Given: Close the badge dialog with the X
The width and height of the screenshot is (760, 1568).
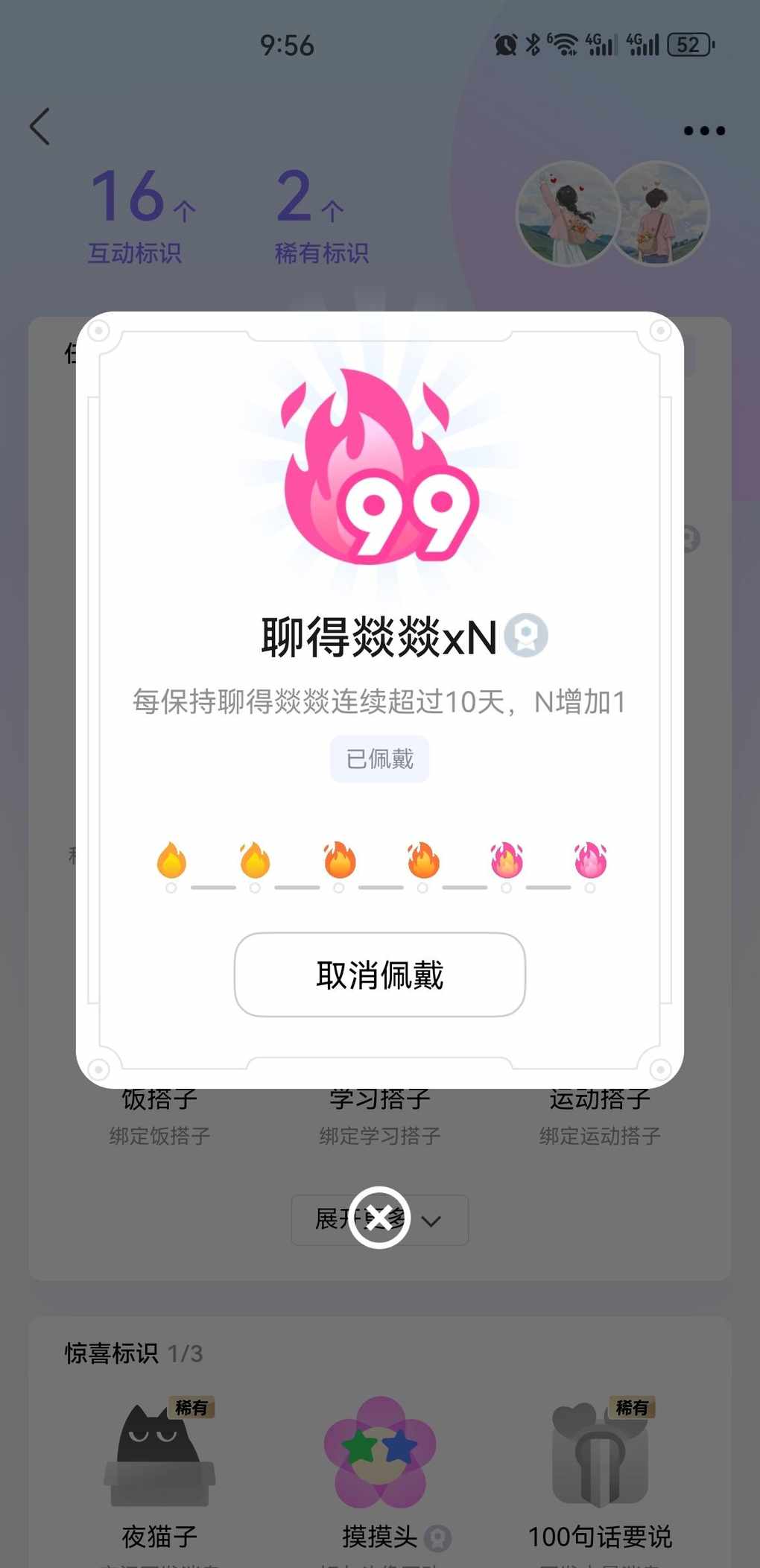Looking at the screenshot, I should 379,1218.
